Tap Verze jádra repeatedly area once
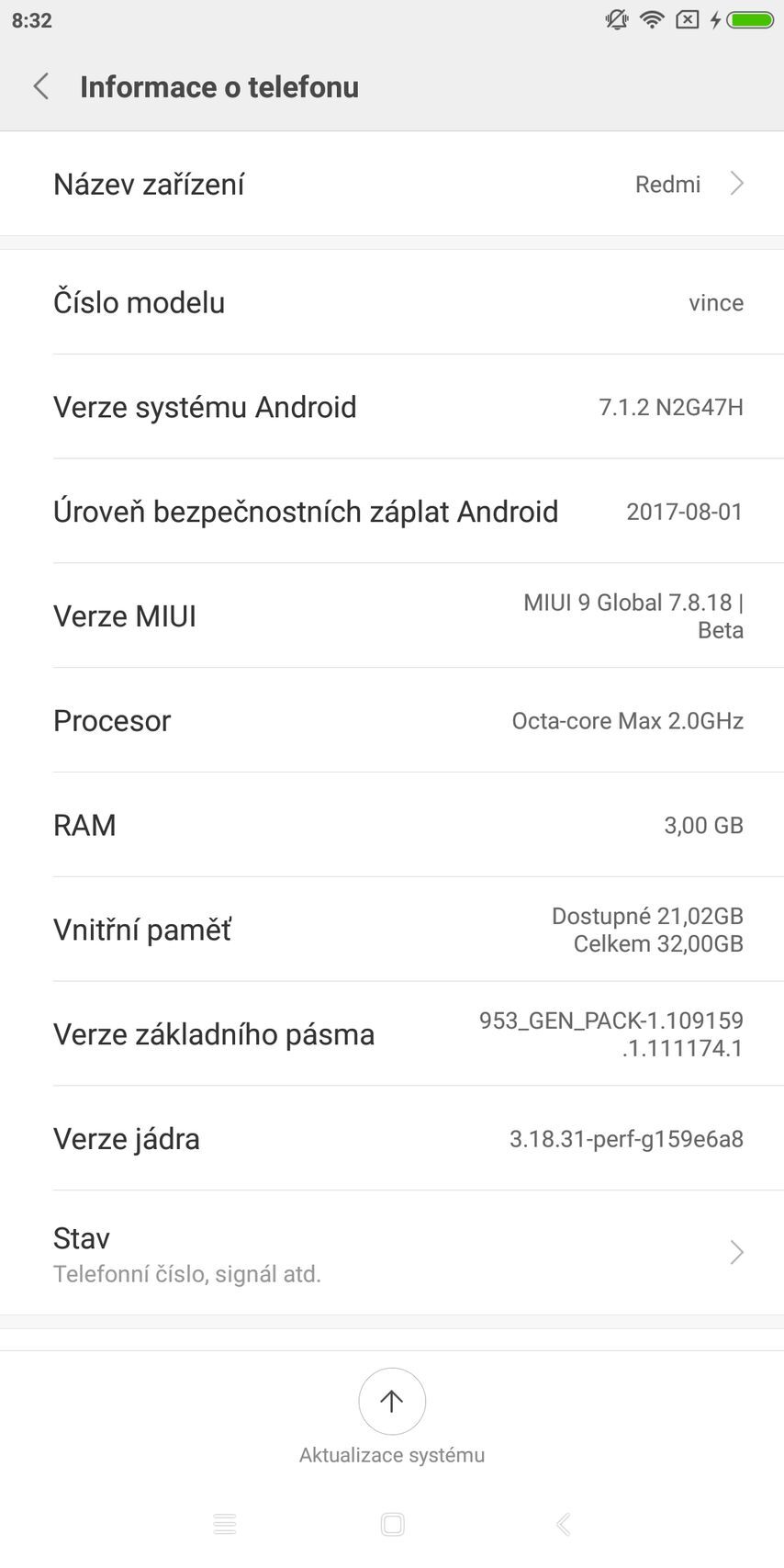784x1568 pixels. click(392, 1139)
